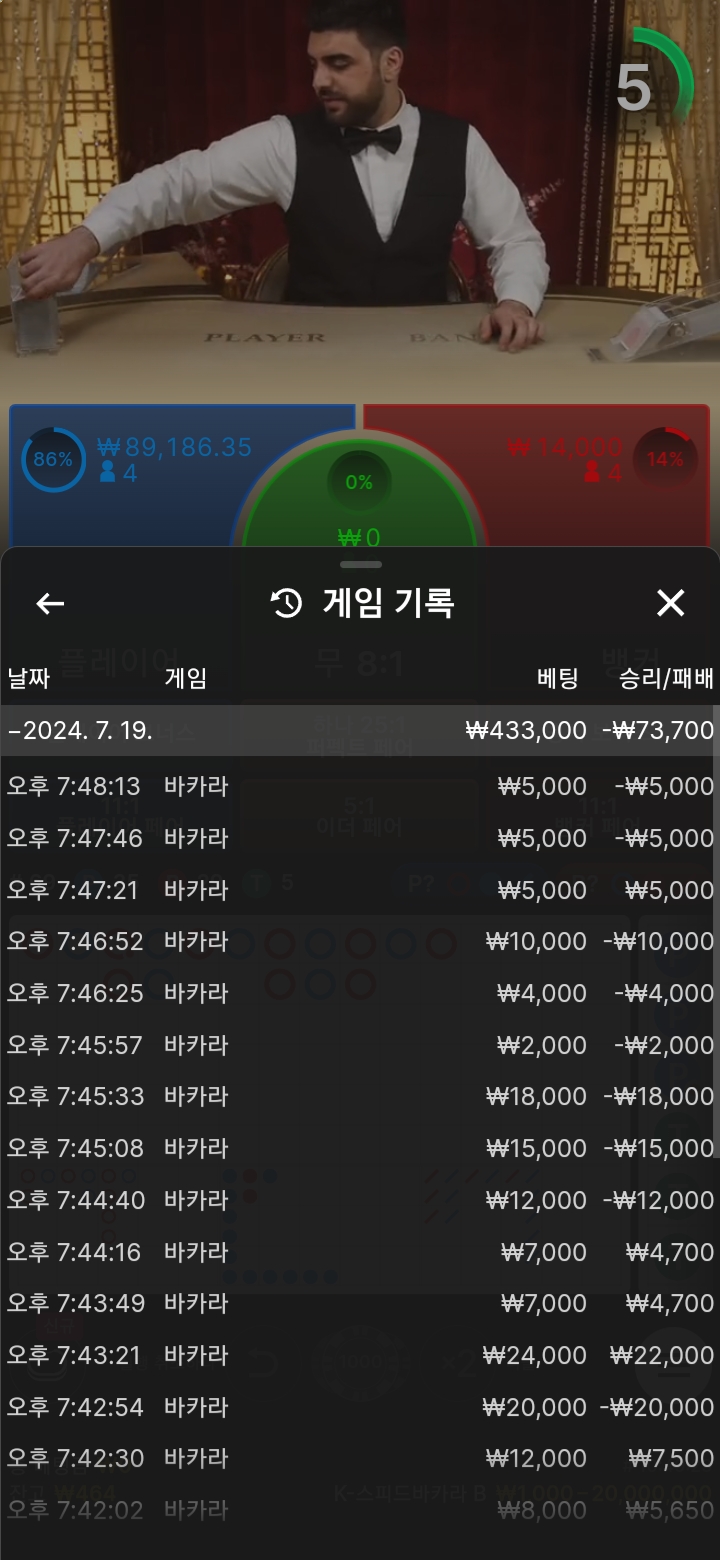Open the 오후 7:47:46 바카라 record
720x1560 pixels.
tap(360, 838)
